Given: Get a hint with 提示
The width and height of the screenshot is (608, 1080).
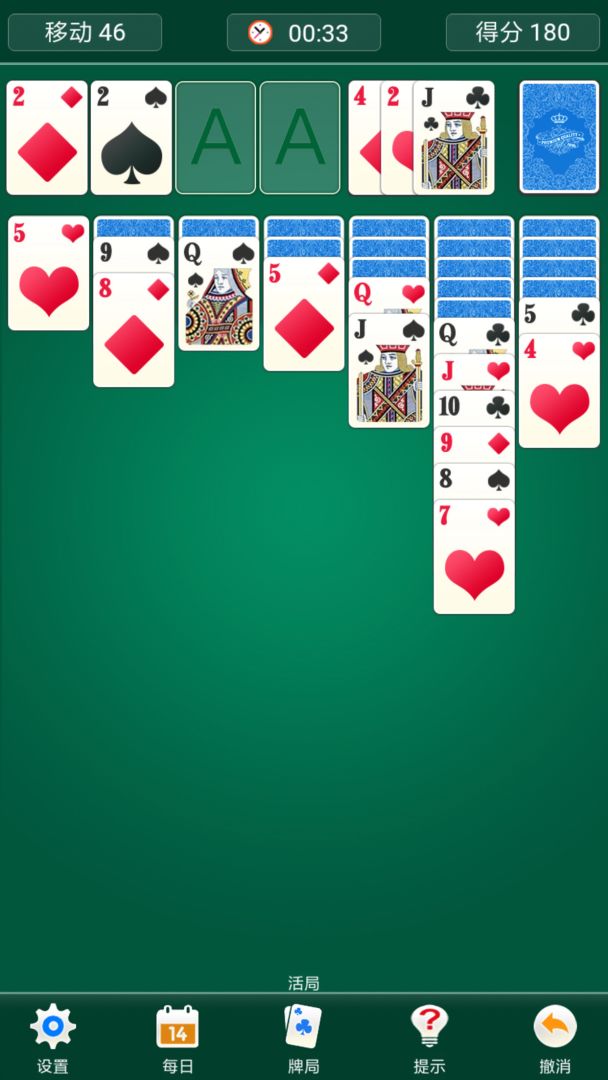Looking at the screenshot, I should click(429, 1039).
